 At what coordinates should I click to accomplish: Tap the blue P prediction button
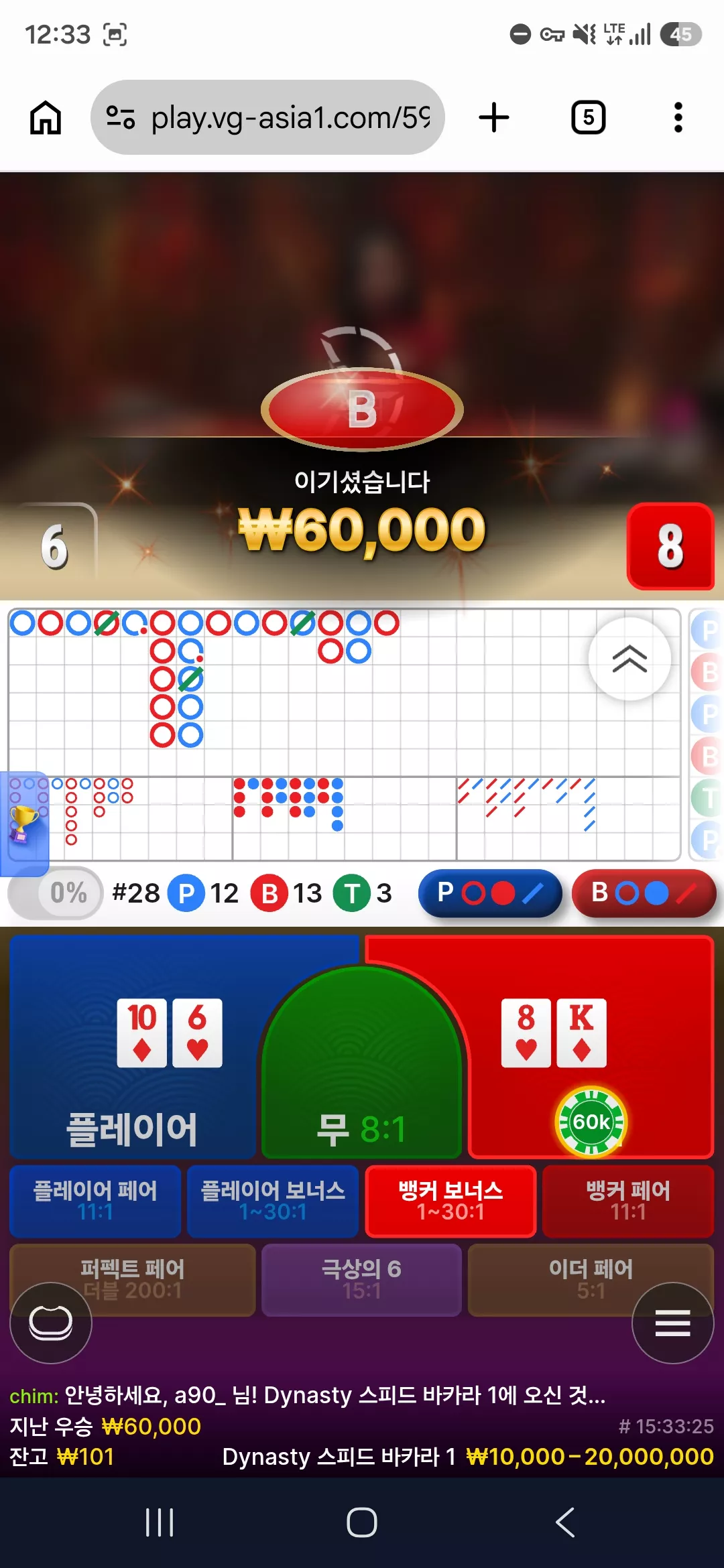(490, 893)
